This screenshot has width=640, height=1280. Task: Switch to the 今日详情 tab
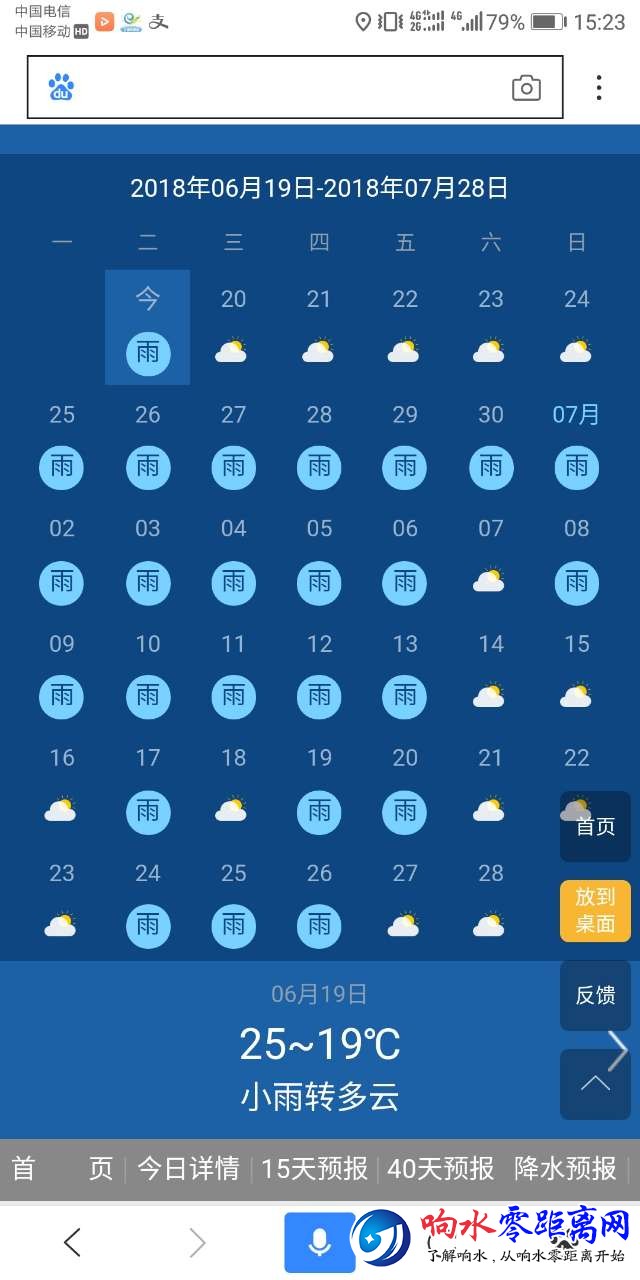click(188, 1168)
